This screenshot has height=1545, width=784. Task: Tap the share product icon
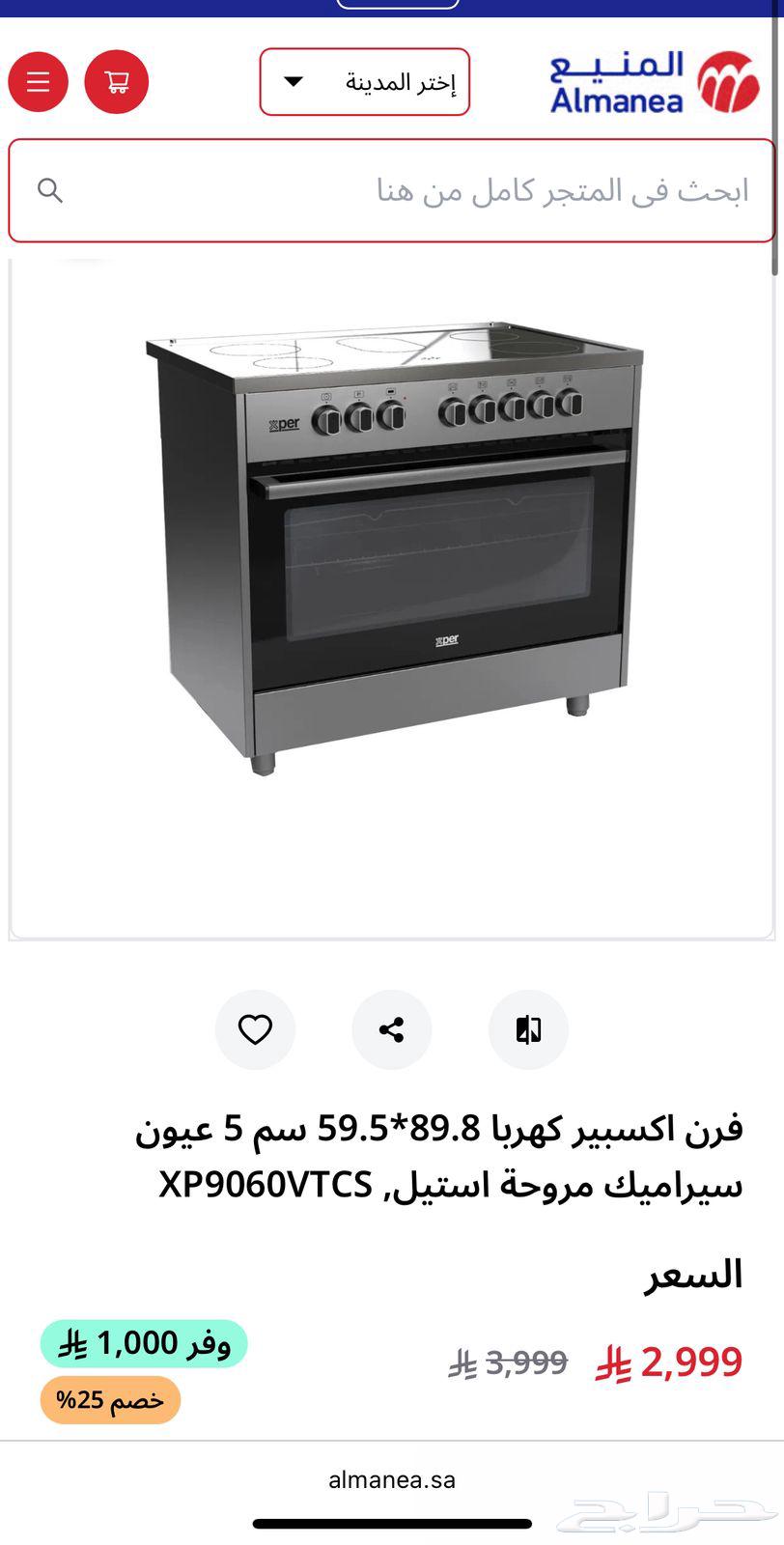tap(392, 1030)
